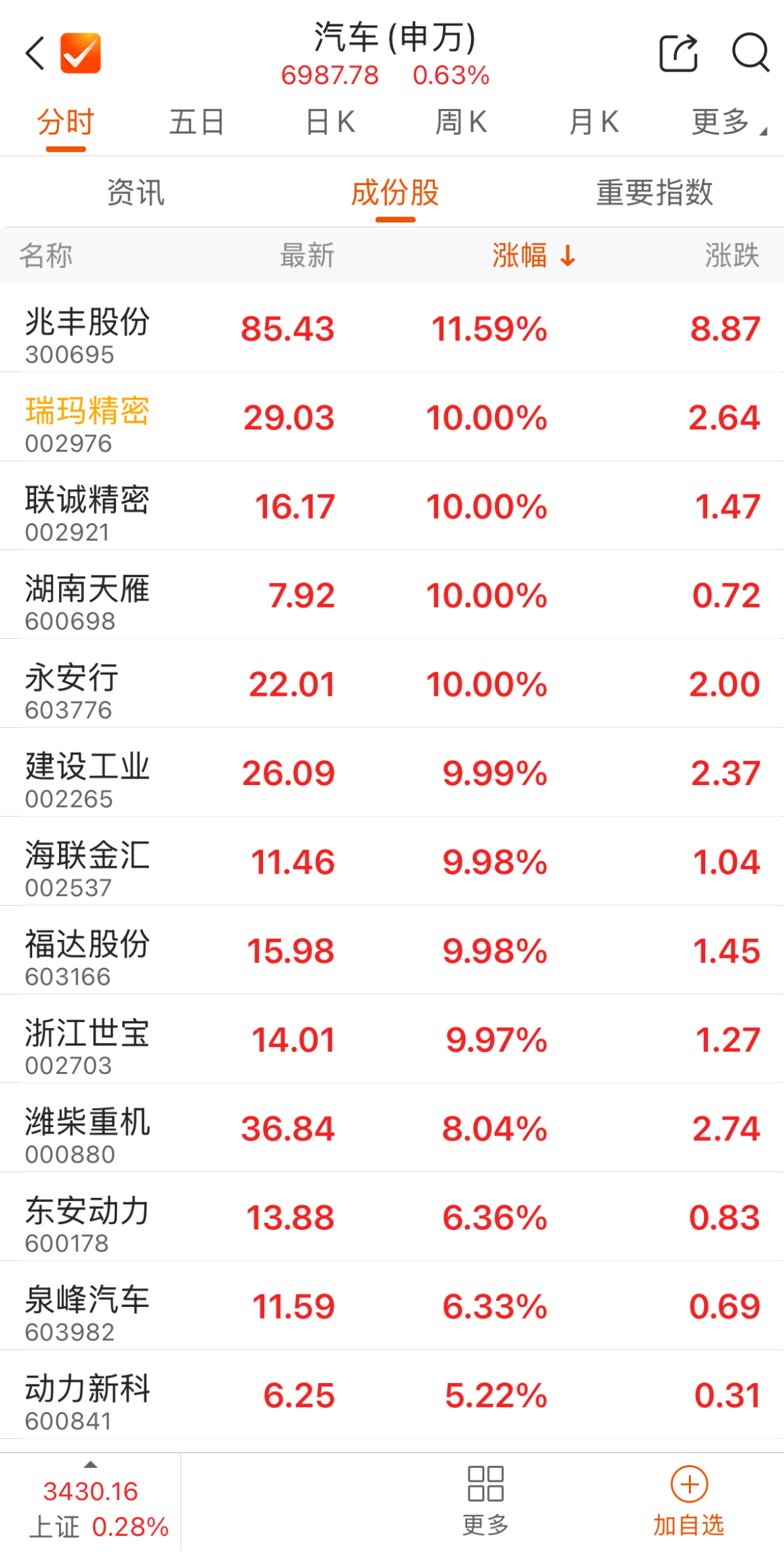This screenshot has width=784, height=1557.
Task: Open the 重要指数 tab
Action: (x=654, y=193)
